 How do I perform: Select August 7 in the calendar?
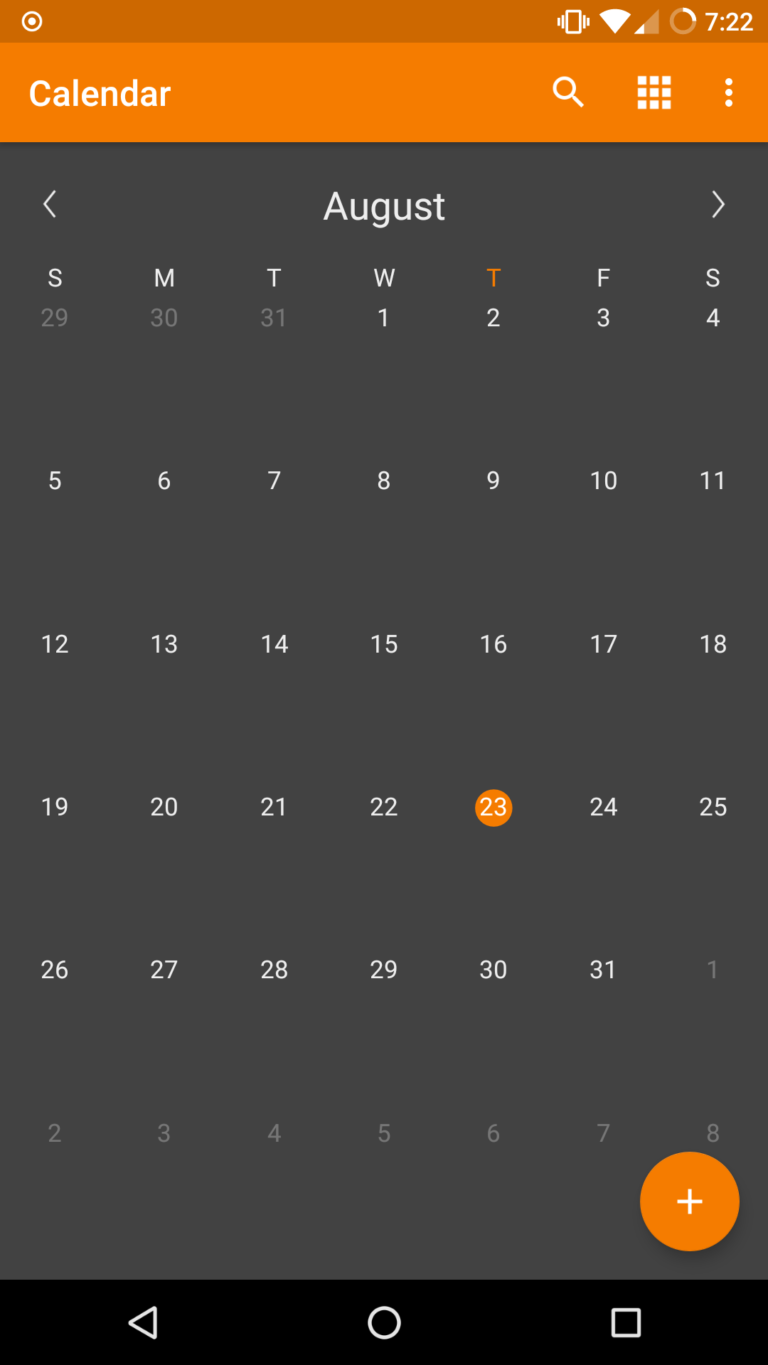(x=274, y=481)
